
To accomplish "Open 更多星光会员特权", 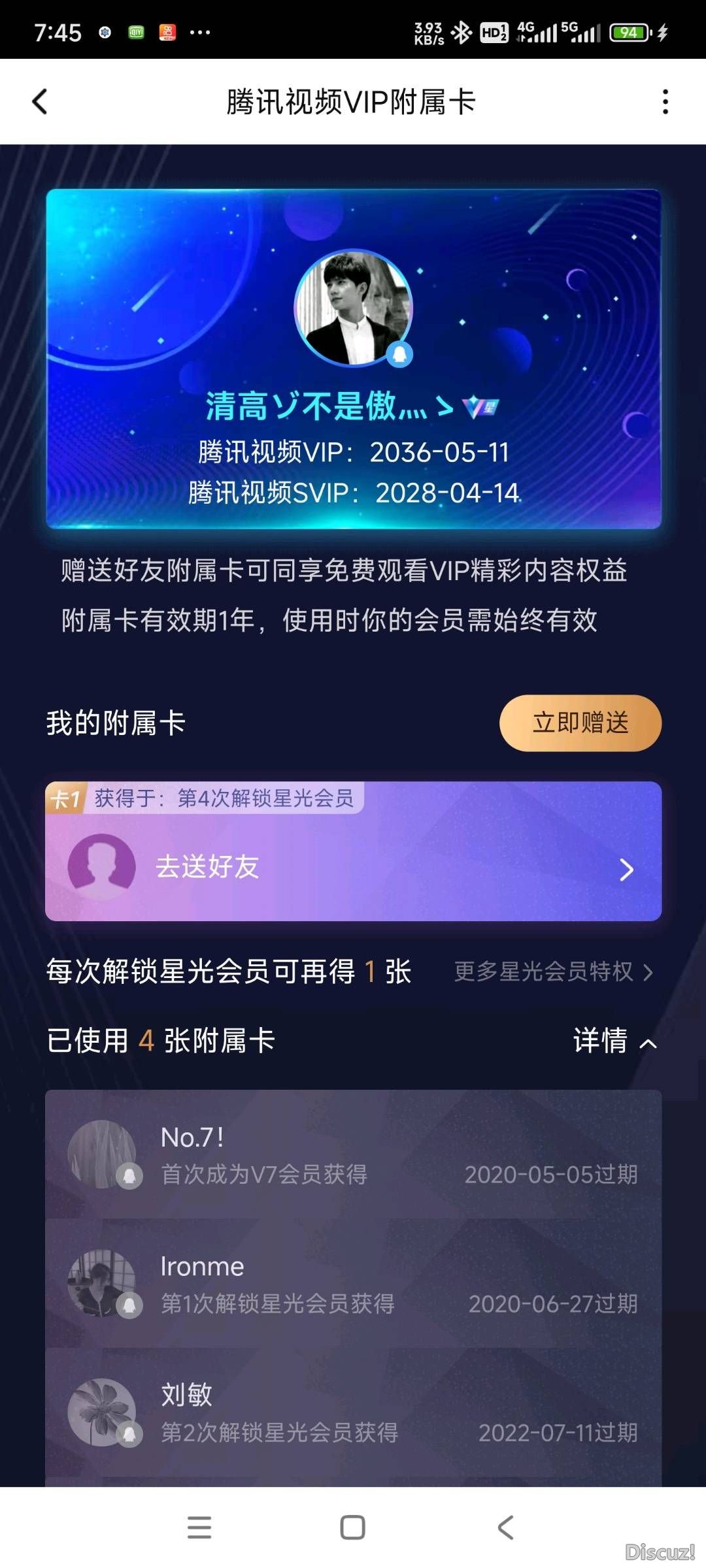I will click(x=553, y=972).
